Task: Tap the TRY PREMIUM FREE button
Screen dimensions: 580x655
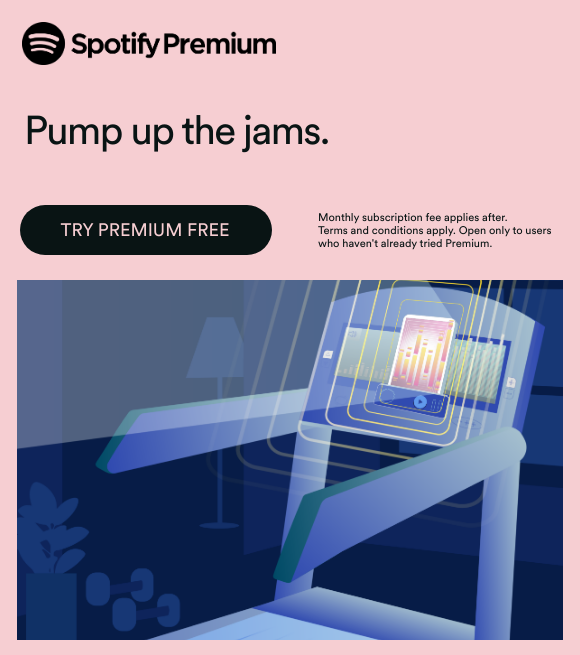Action: point(146,230)
